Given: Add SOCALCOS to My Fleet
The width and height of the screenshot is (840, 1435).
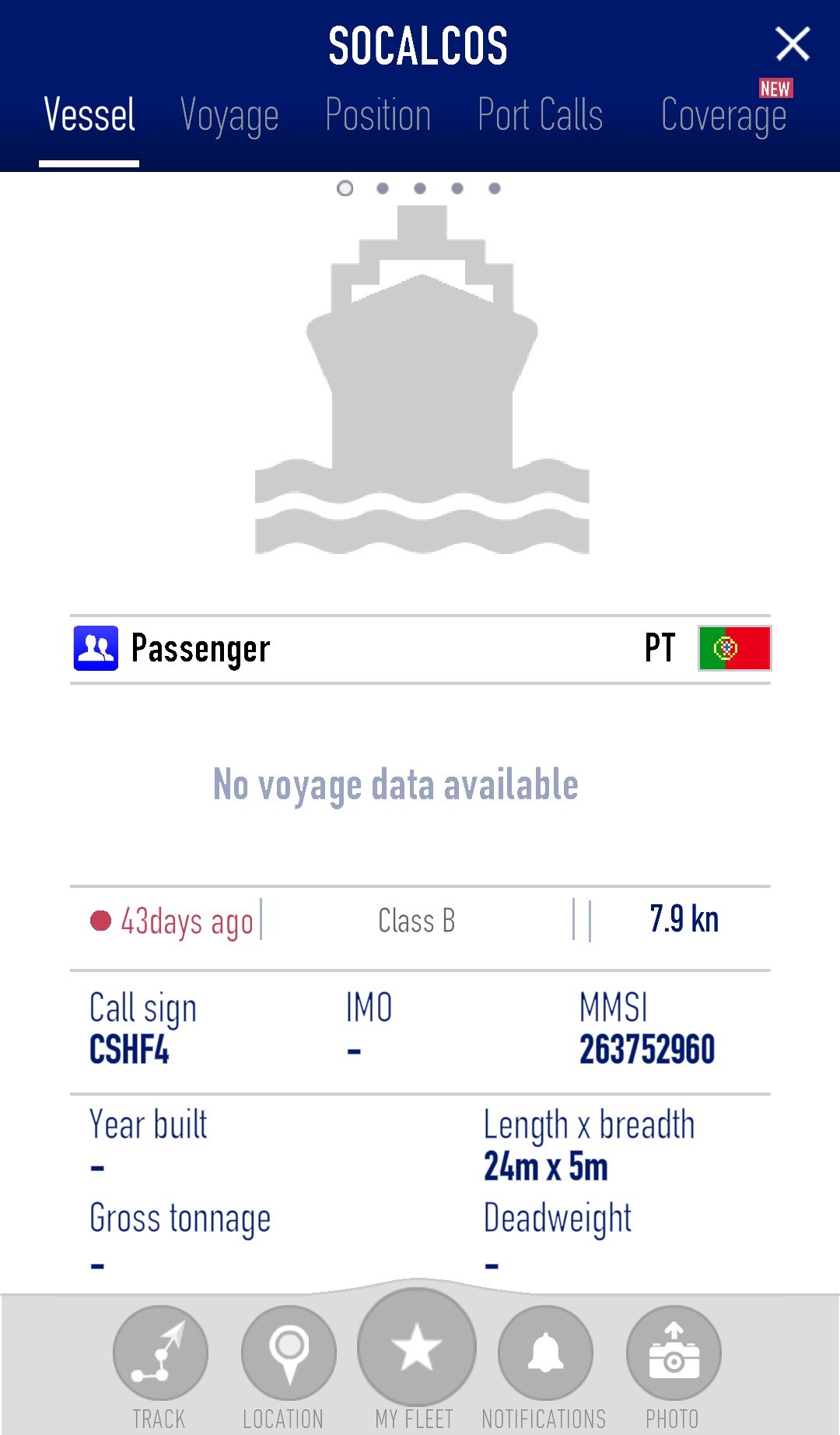Looking at the screenshot, I should (417, 1348).
